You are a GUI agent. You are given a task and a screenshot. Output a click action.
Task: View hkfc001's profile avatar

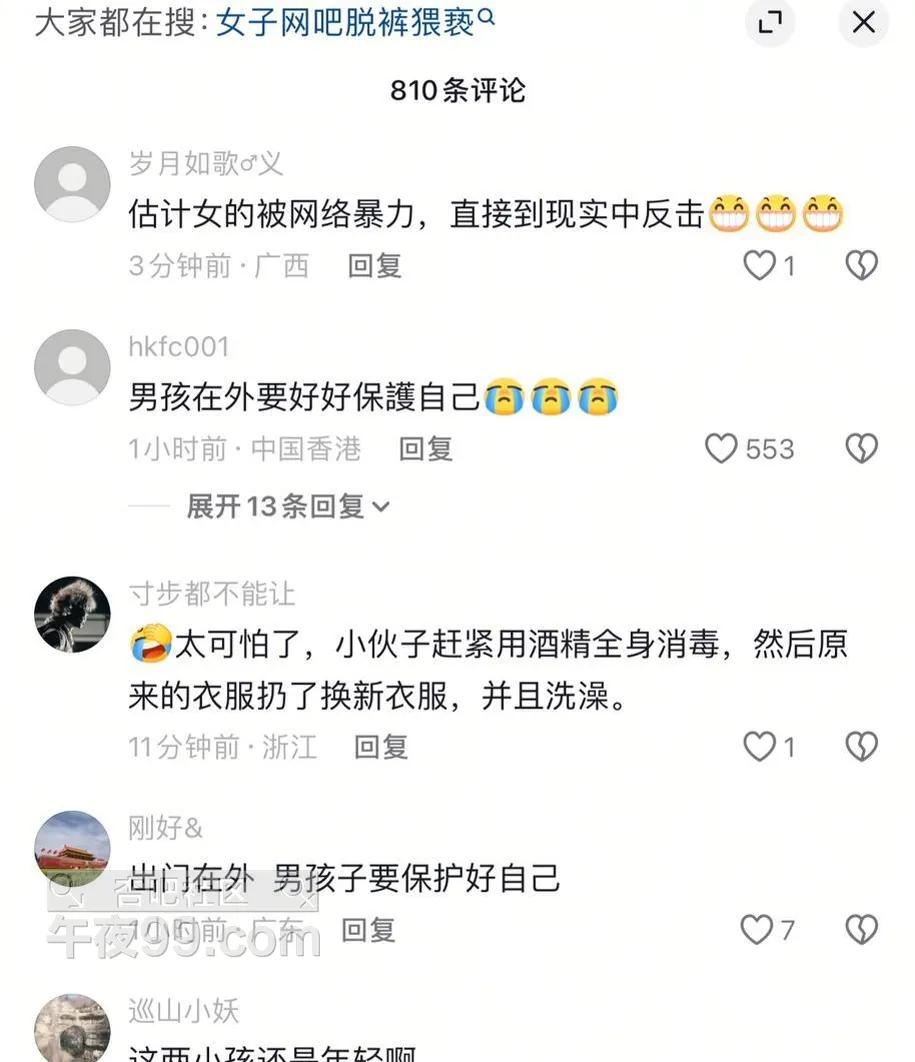coord(72,367)
